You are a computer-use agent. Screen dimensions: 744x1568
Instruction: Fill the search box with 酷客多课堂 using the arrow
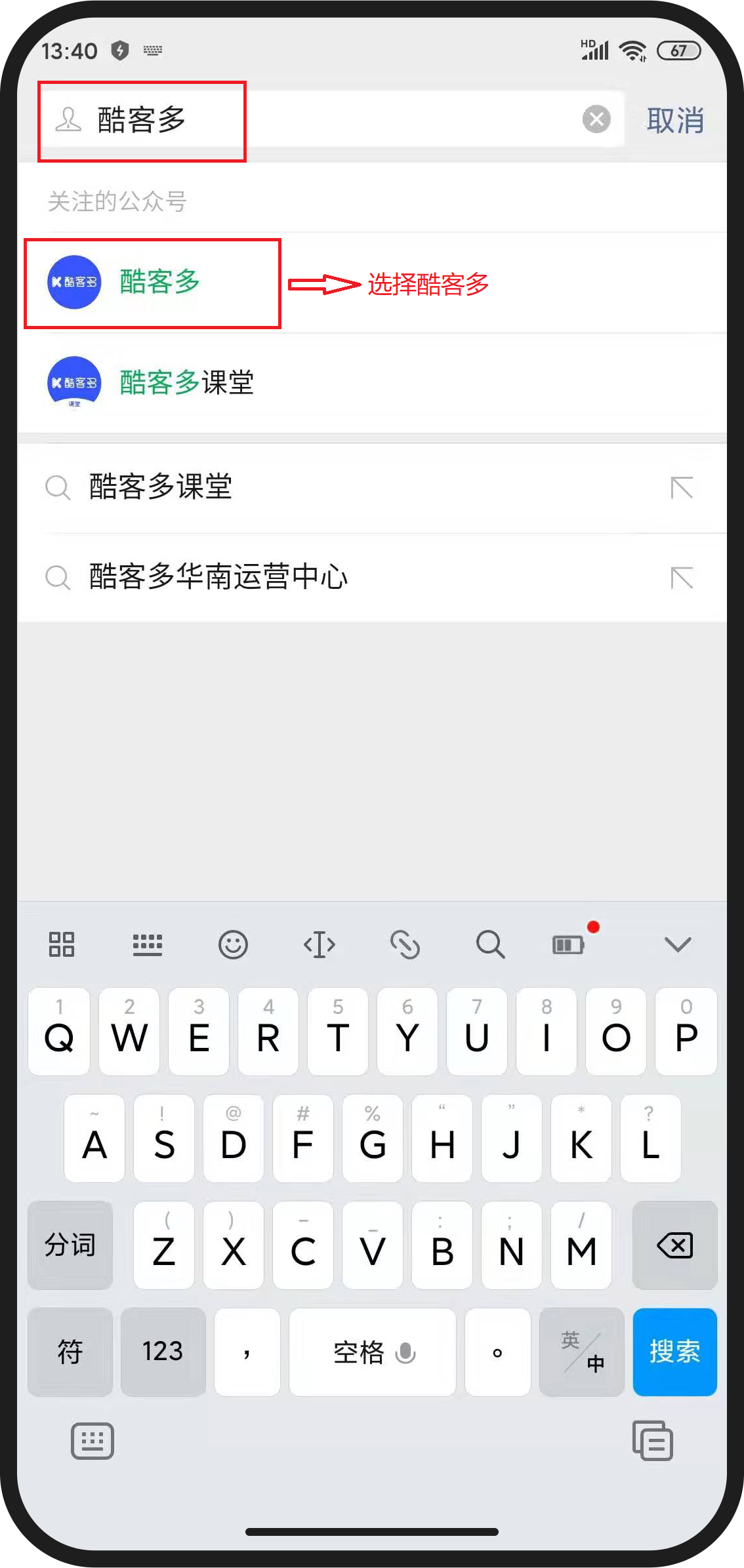(x=682, y=488)
